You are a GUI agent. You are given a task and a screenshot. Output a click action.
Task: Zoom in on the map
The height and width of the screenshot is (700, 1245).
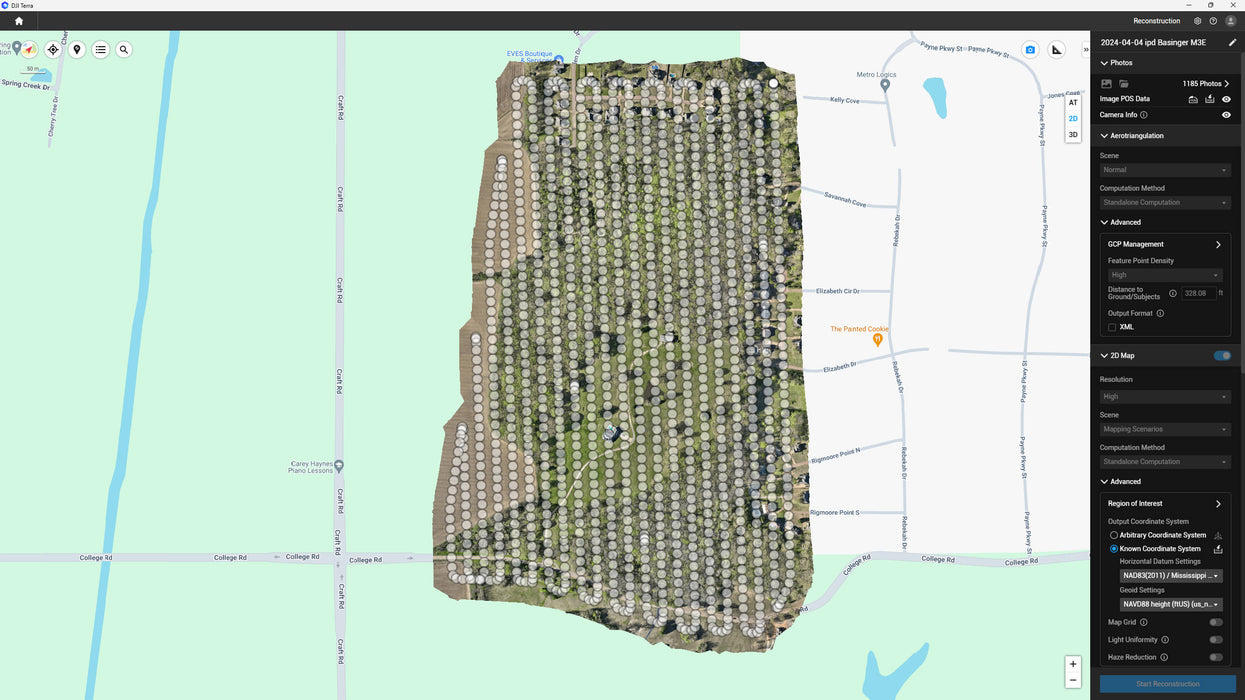[x=1073, y=664]
